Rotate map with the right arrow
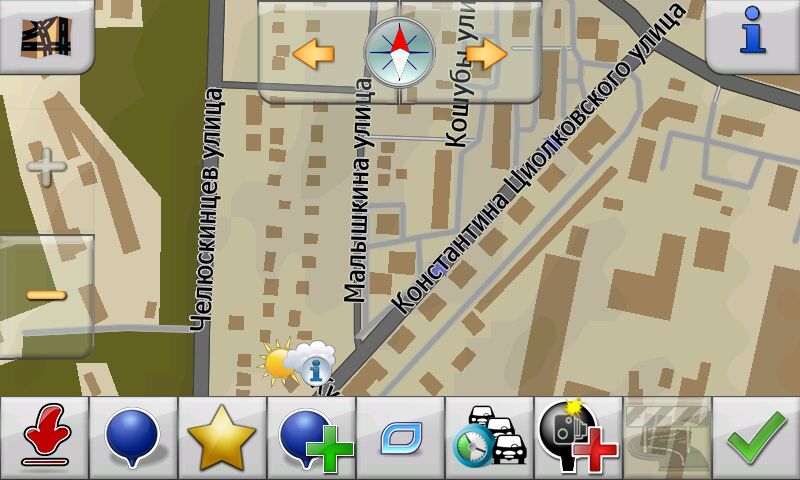 point(486,53)
